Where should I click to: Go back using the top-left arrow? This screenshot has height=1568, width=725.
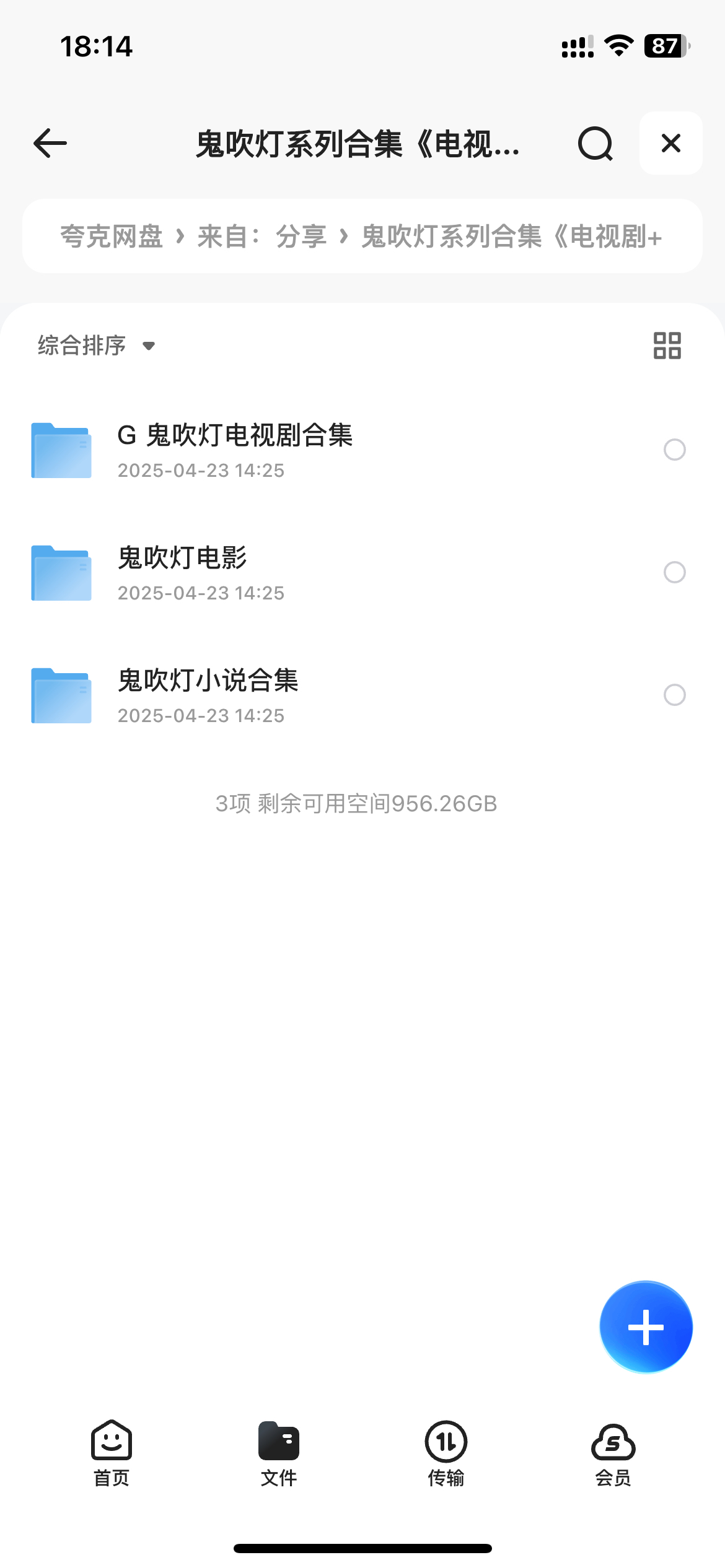click(50, 144)
